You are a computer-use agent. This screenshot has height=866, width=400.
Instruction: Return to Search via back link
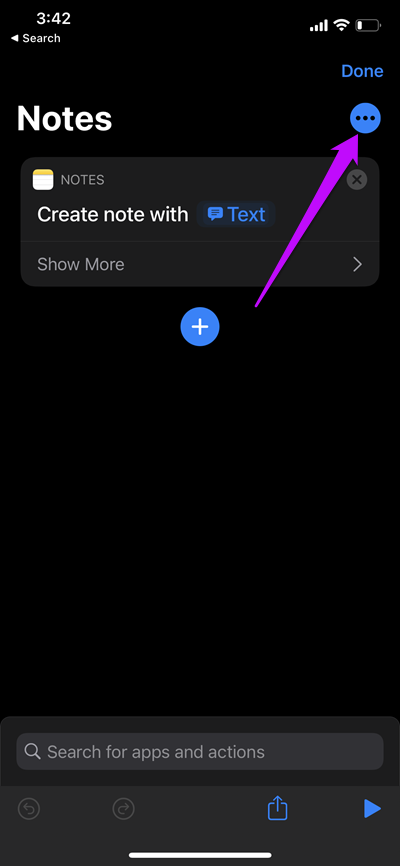(x=35, y=38)
